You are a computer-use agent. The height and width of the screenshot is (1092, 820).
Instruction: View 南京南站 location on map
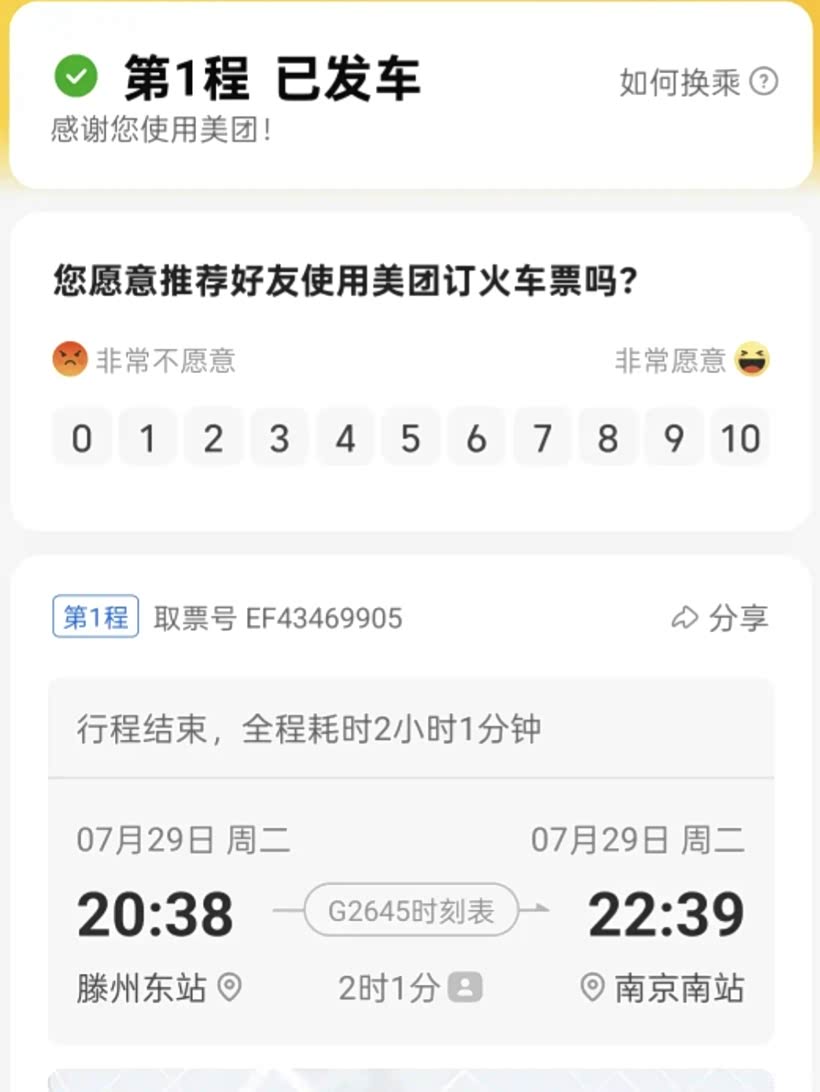(593, 989)
